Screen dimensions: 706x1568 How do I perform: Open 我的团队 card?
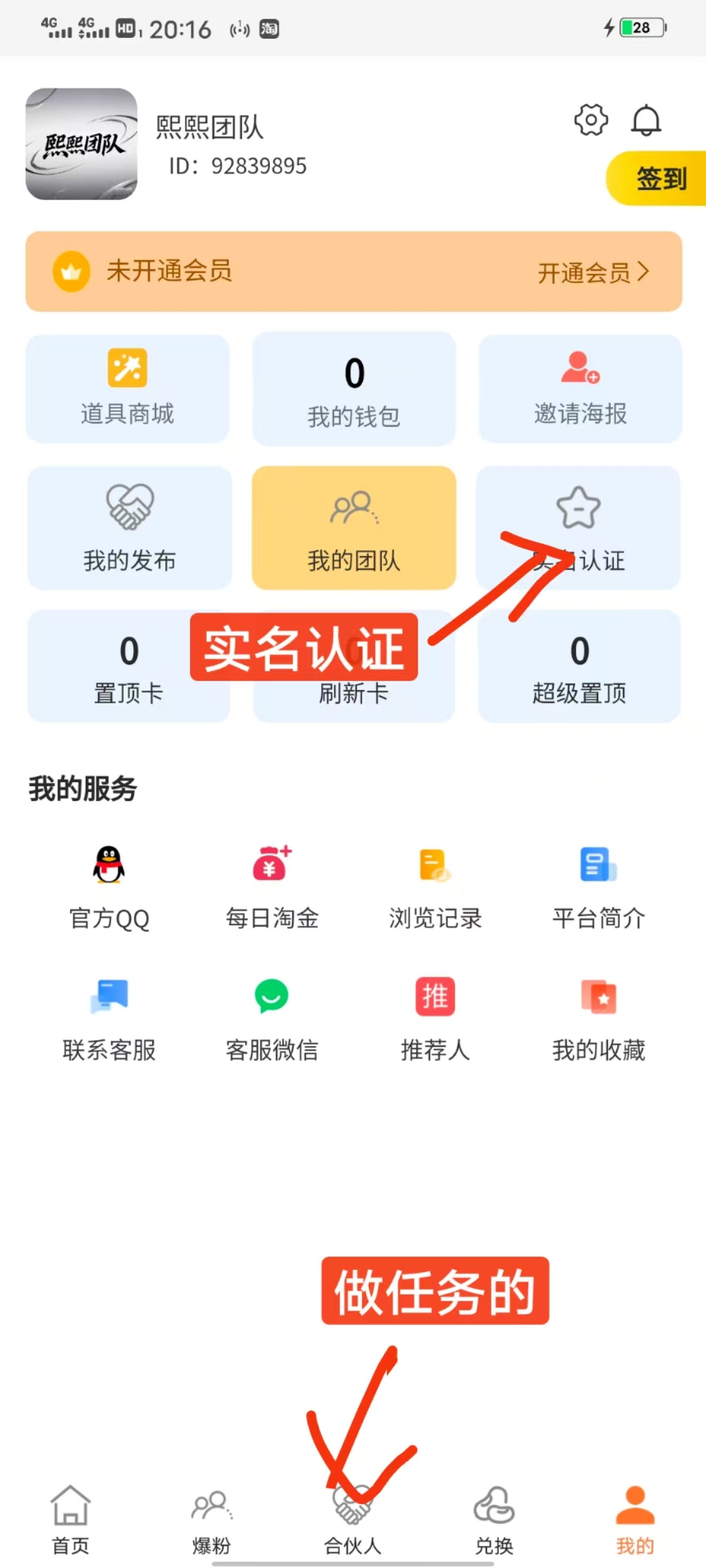click(354, 528)
